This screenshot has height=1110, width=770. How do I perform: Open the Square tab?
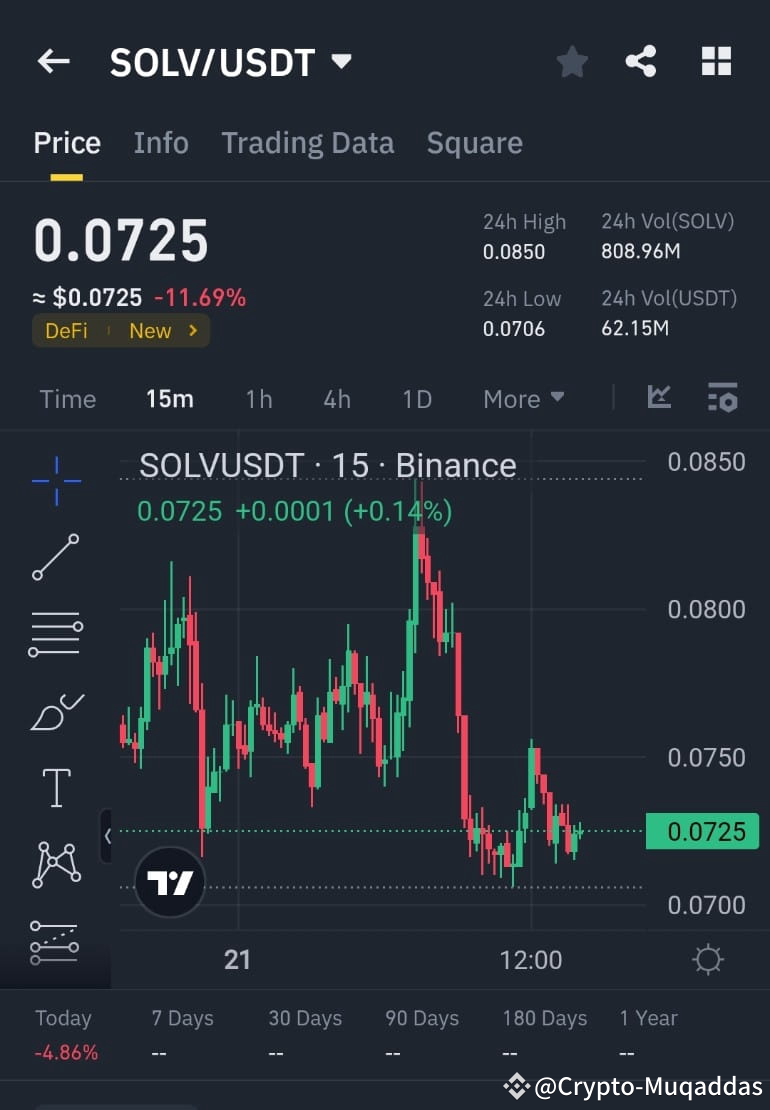pos(474,142)
